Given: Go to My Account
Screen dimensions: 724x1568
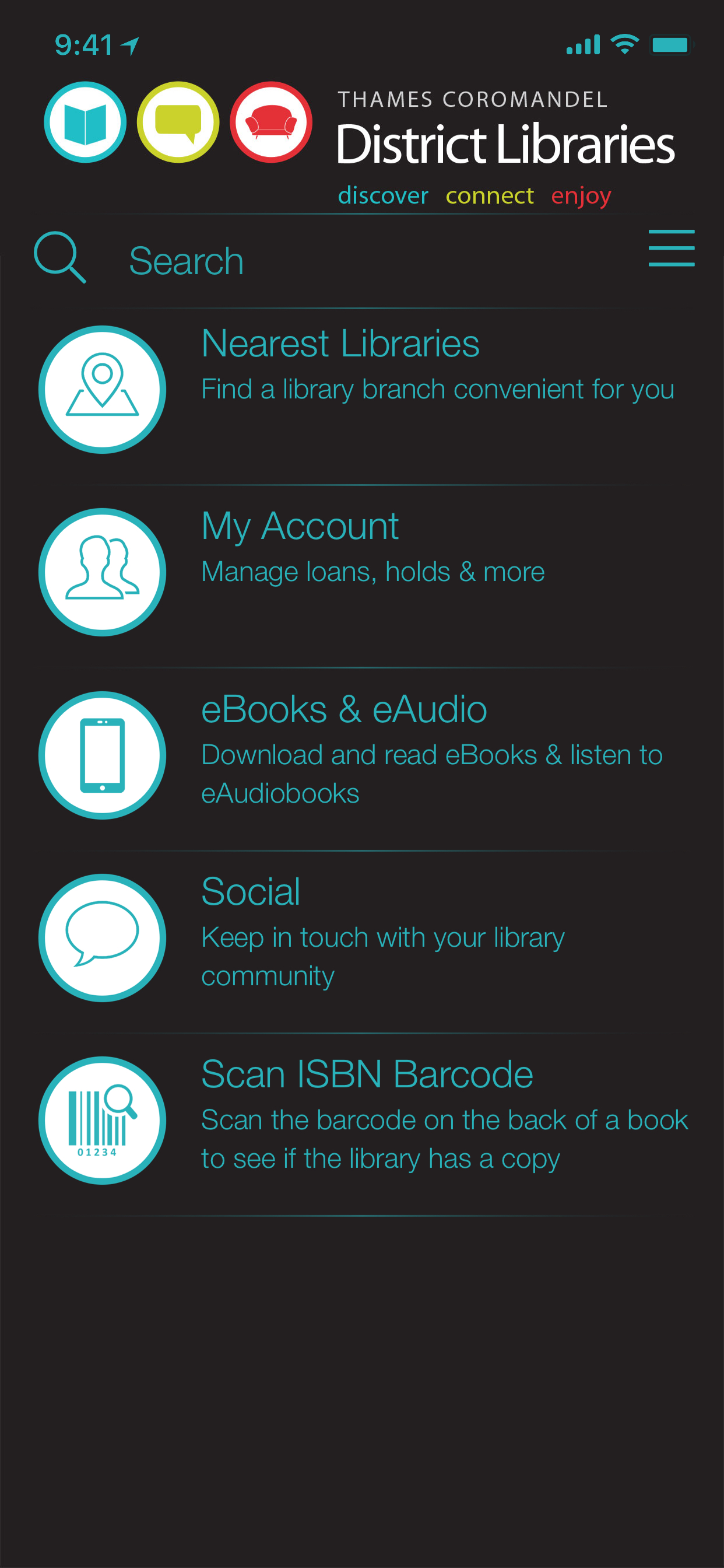Looking at the screenshot, I should [x=299, y=527].
